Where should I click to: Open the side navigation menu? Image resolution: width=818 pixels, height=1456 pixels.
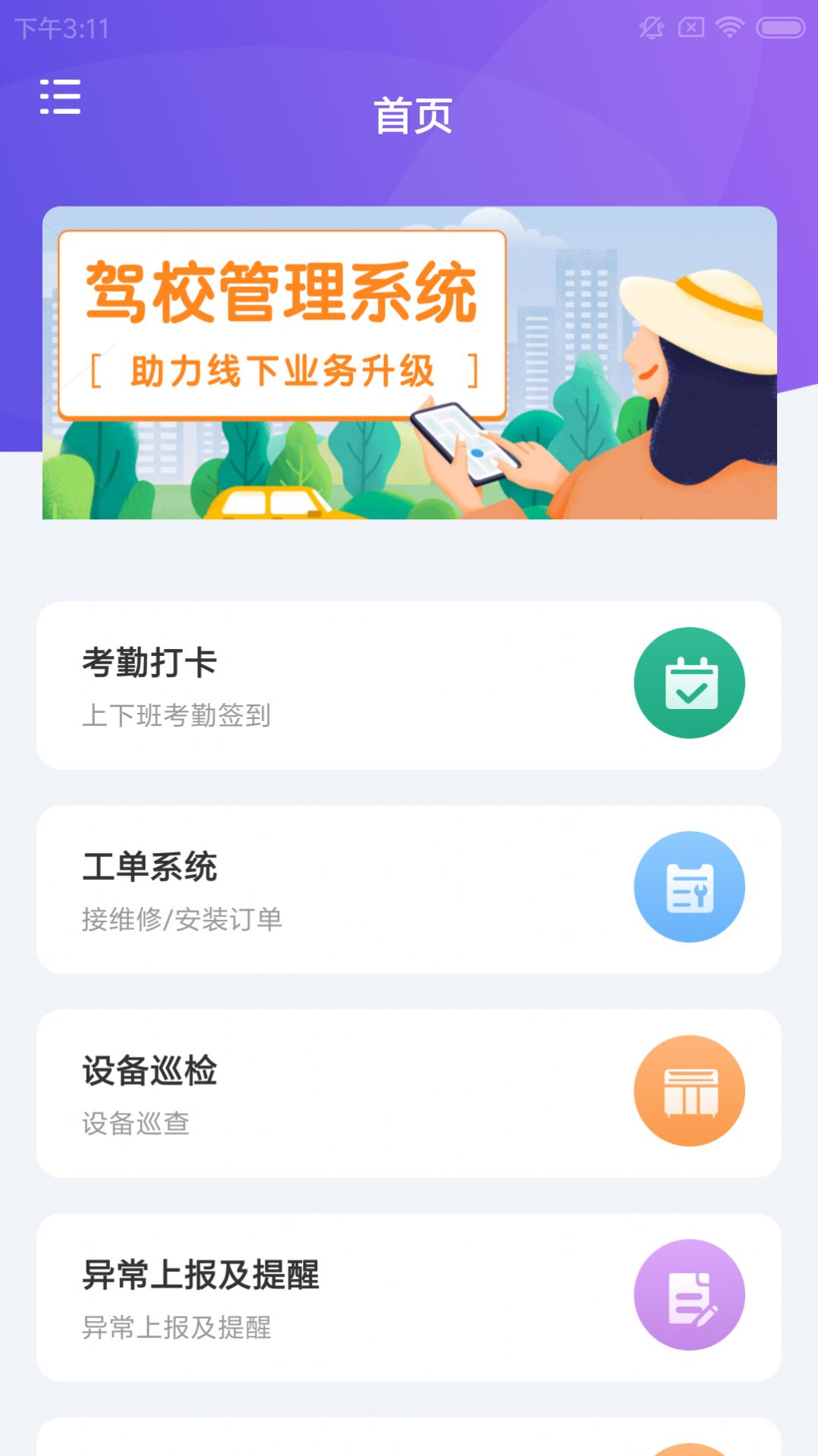60,97
